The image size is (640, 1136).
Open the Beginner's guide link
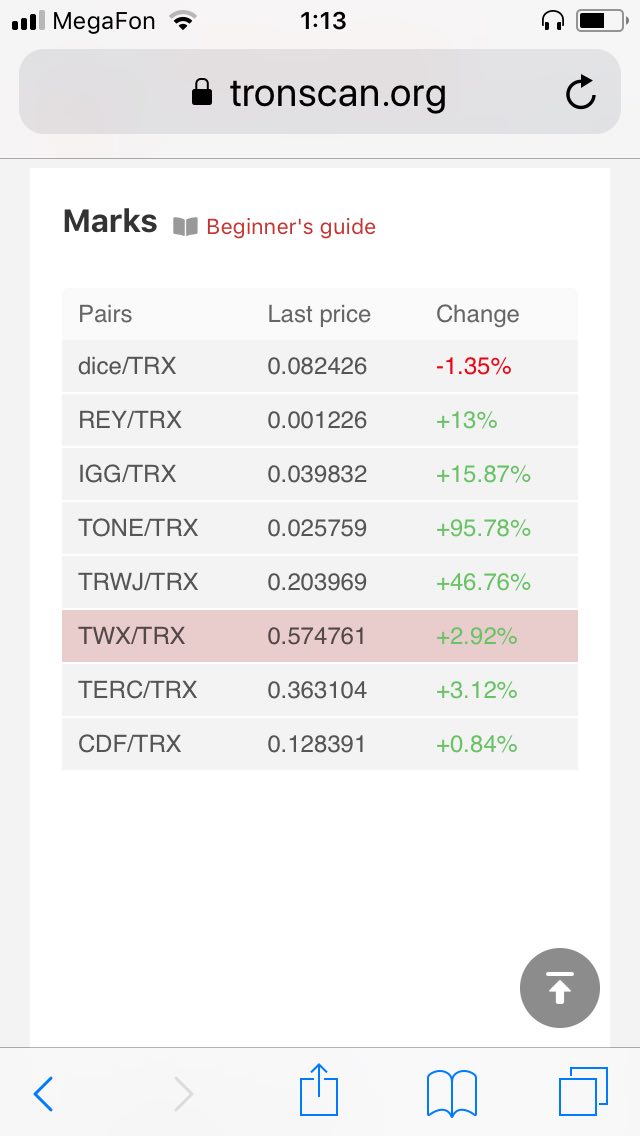coord(291,227)
